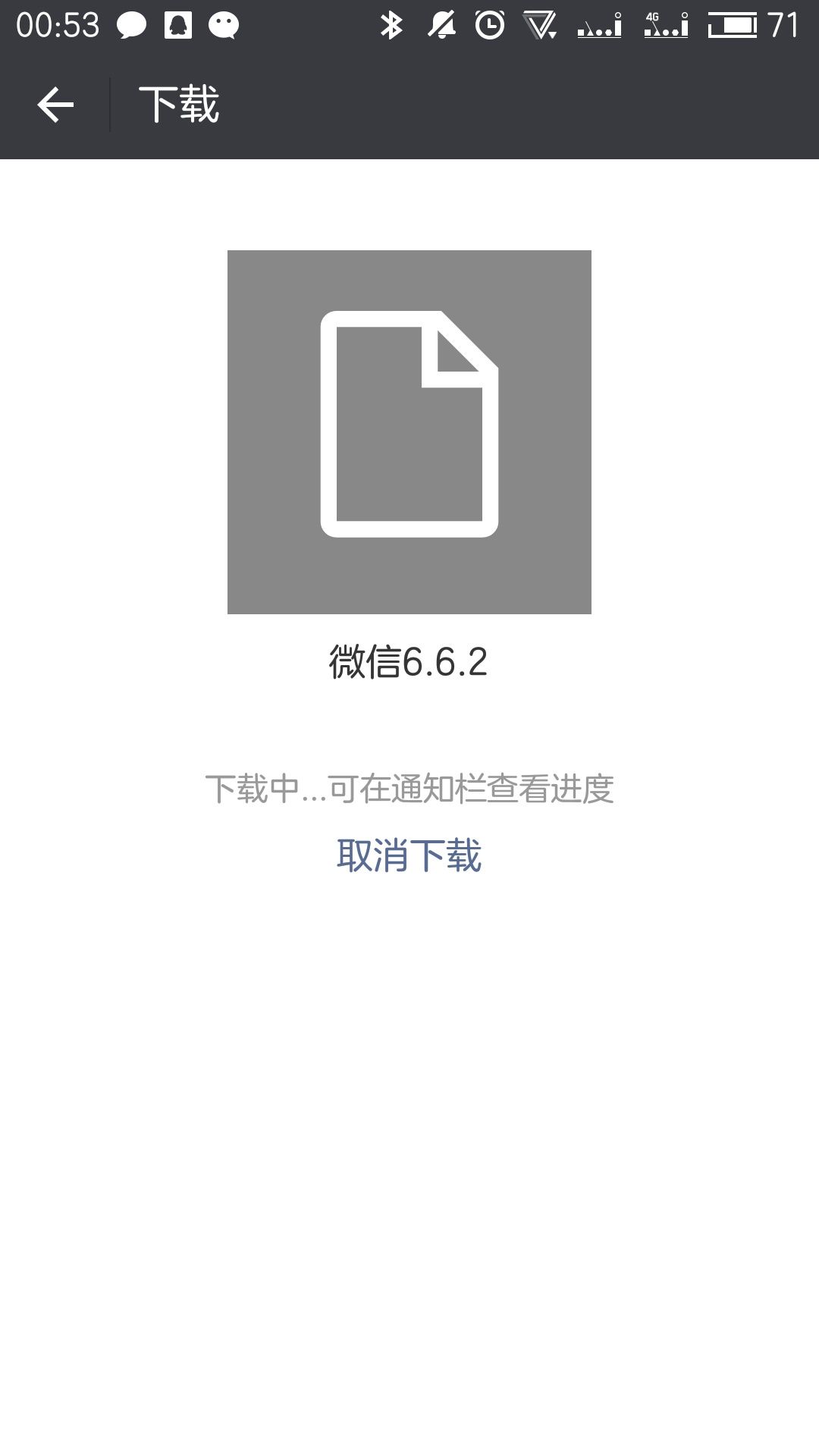Screen dimensions: 819x1456
Task: Tap the alarm clock status icon
Action: [x=489, y=27]
